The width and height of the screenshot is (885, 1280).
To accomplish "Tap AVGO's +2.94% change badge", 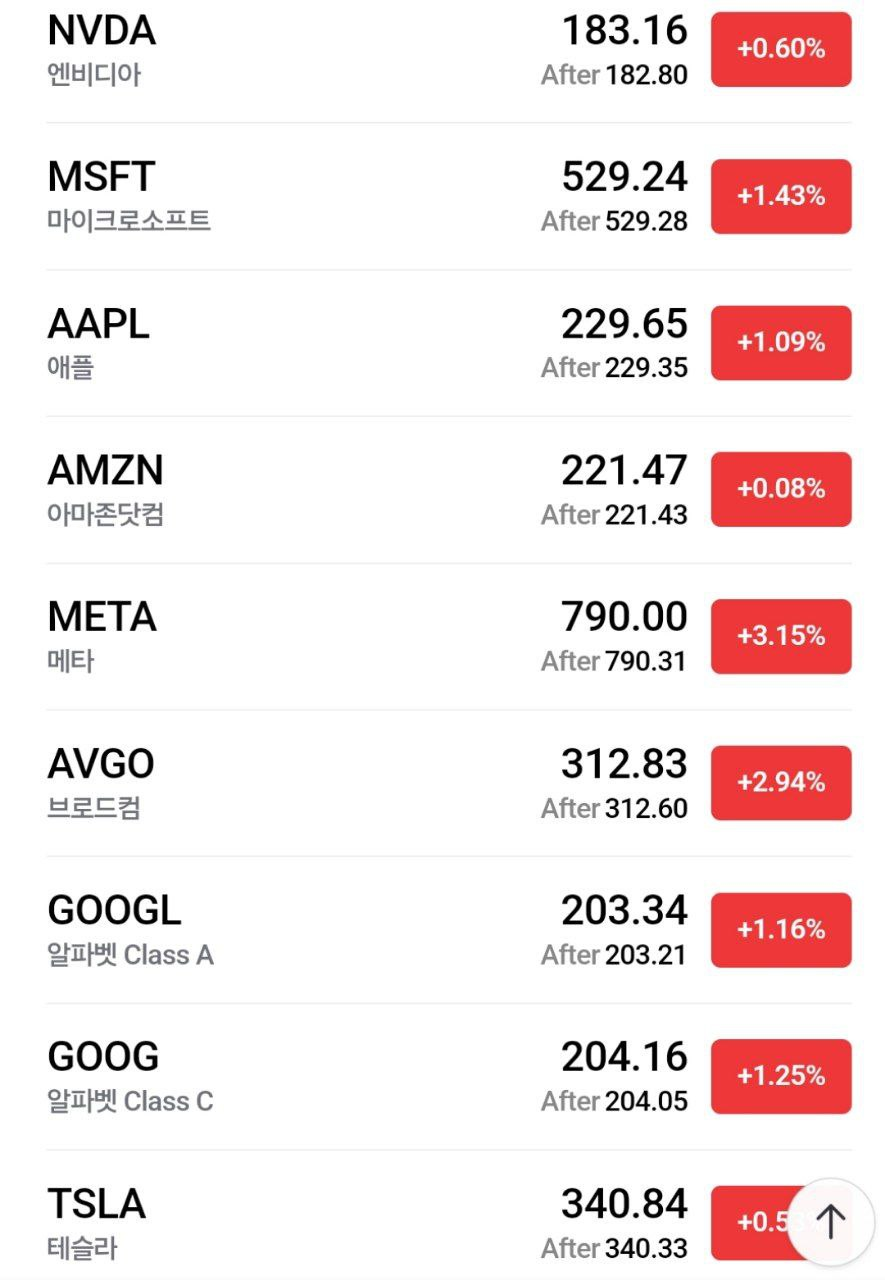I will [781, 783].
